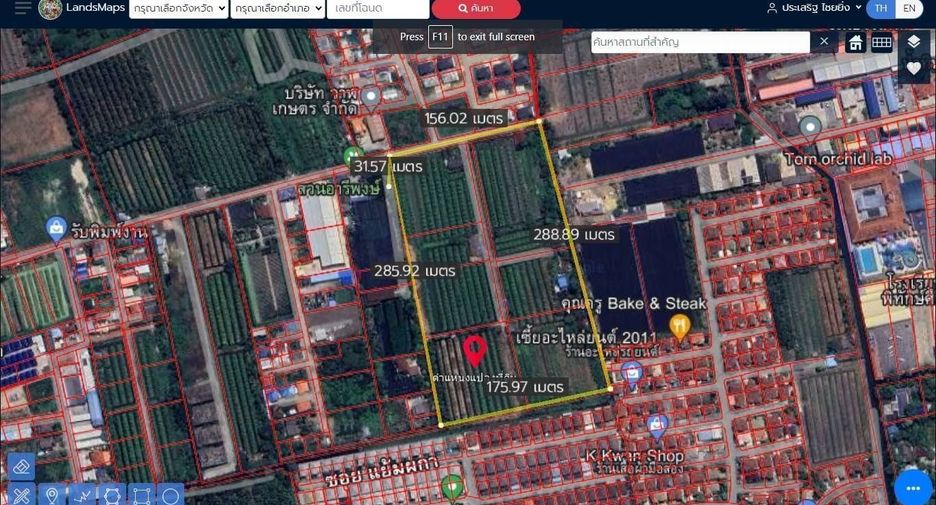This screenshot has height=505, width=936.
Task: Expand the province dropdown กรุณาเลือกจังหวัด
Action: pos(178,8)
